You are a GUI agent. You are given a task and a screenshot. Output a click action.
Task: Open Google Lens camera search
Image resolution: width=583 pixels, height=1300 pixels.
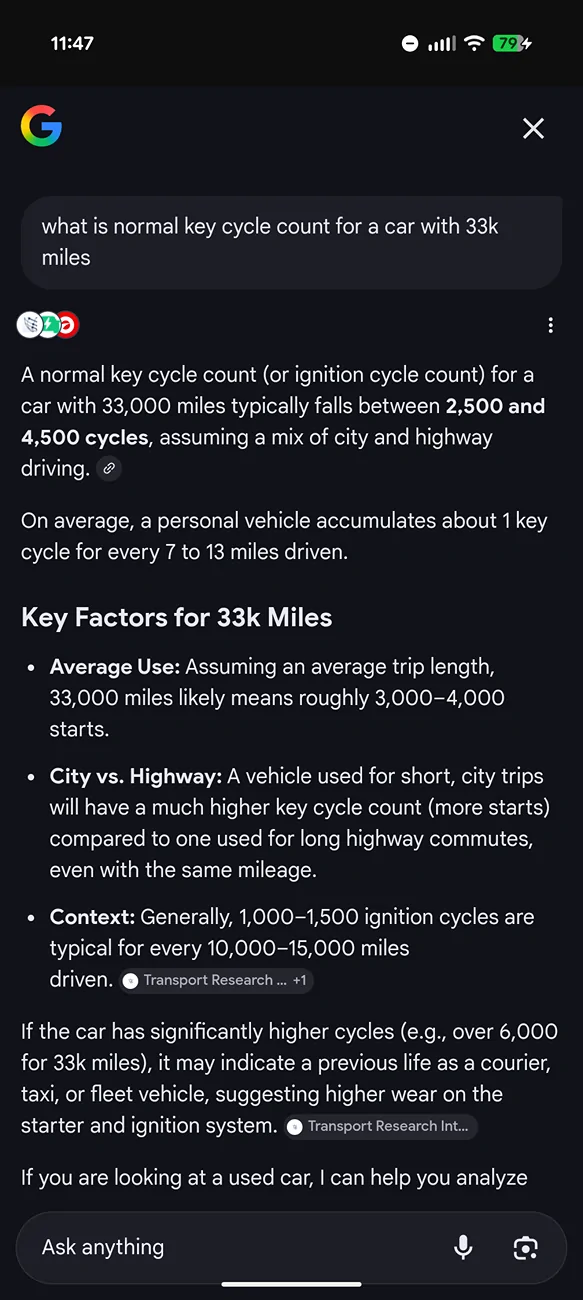(x=526, y=1247)
